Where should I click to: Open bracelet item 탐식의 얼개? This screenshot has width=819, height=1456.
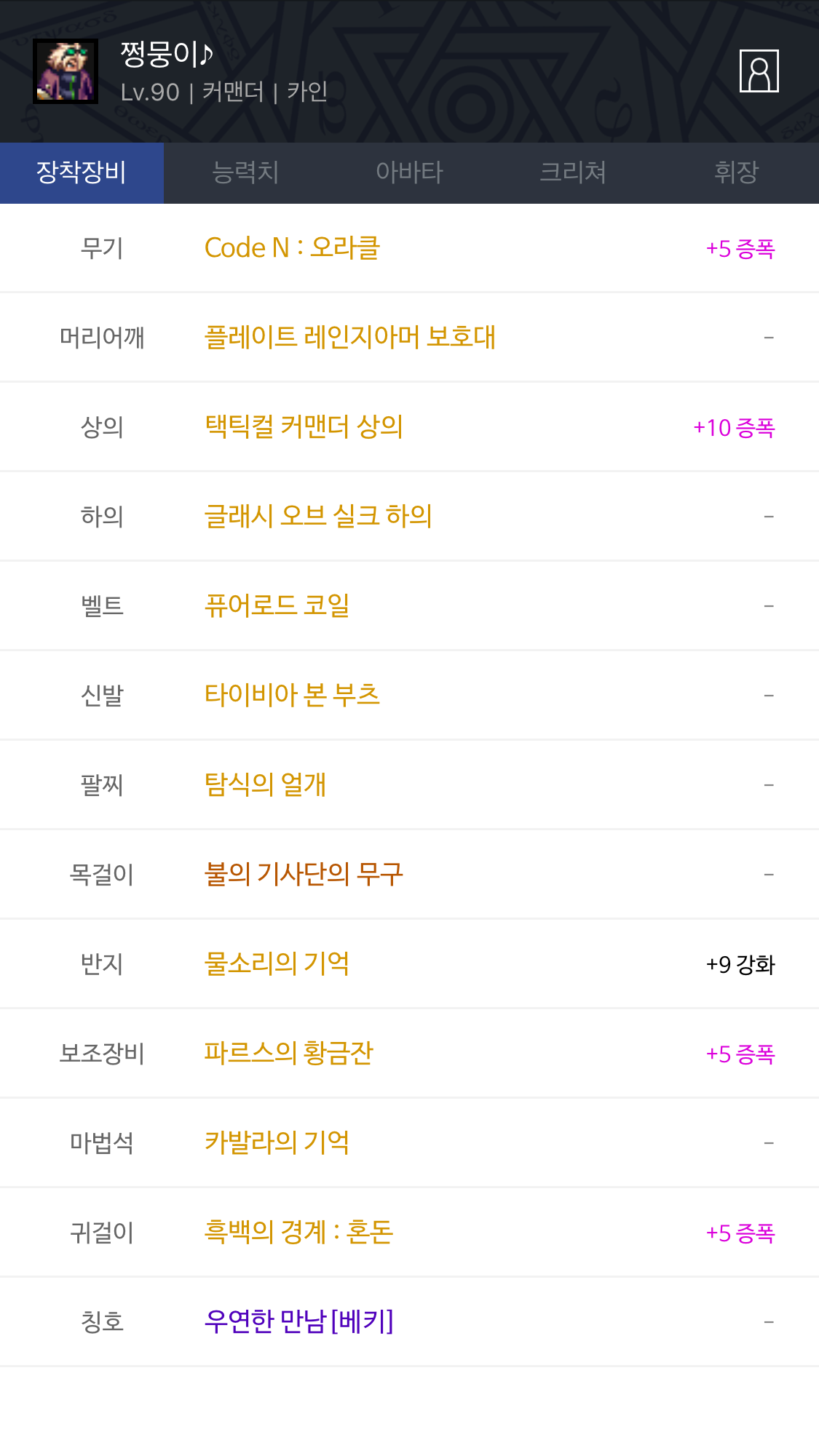(265, 785)
